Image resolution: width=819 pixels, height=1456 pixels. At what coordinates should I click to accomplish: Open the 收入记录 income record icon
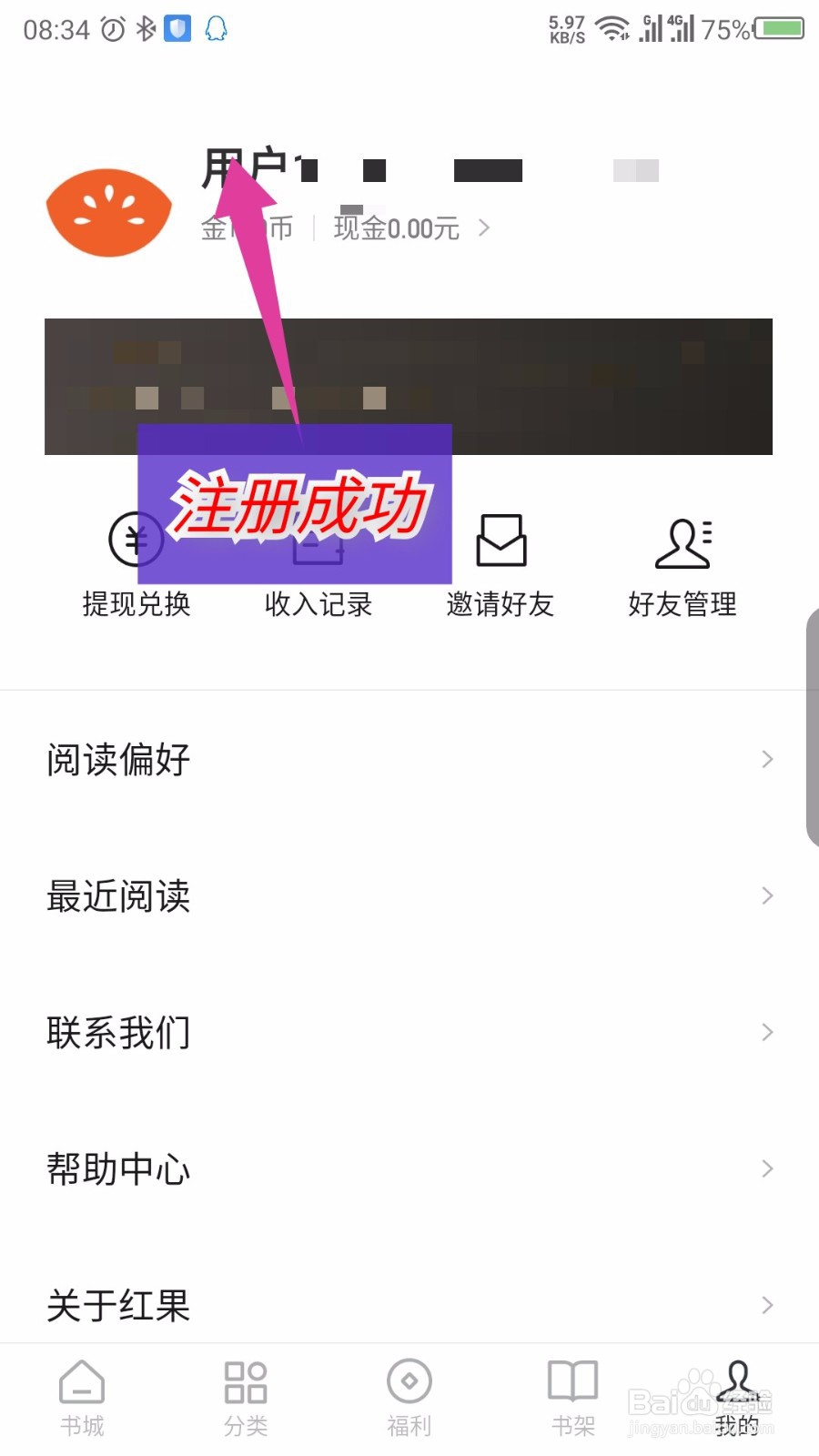318,546
